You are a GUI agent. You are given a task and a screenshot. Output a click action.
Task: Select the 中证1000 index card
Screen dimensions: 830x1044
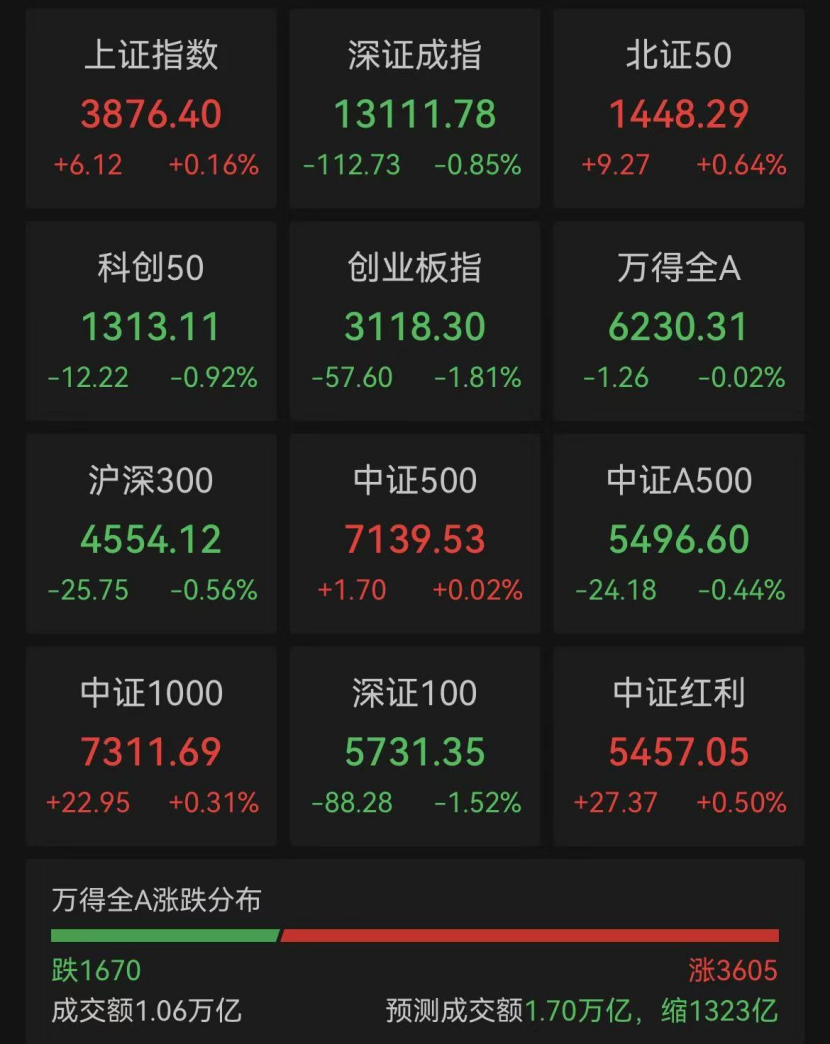[151, 746]
